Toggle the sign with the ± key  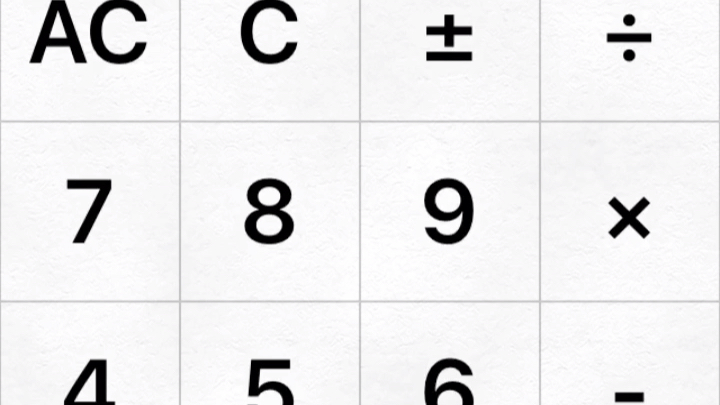[449, 40]
